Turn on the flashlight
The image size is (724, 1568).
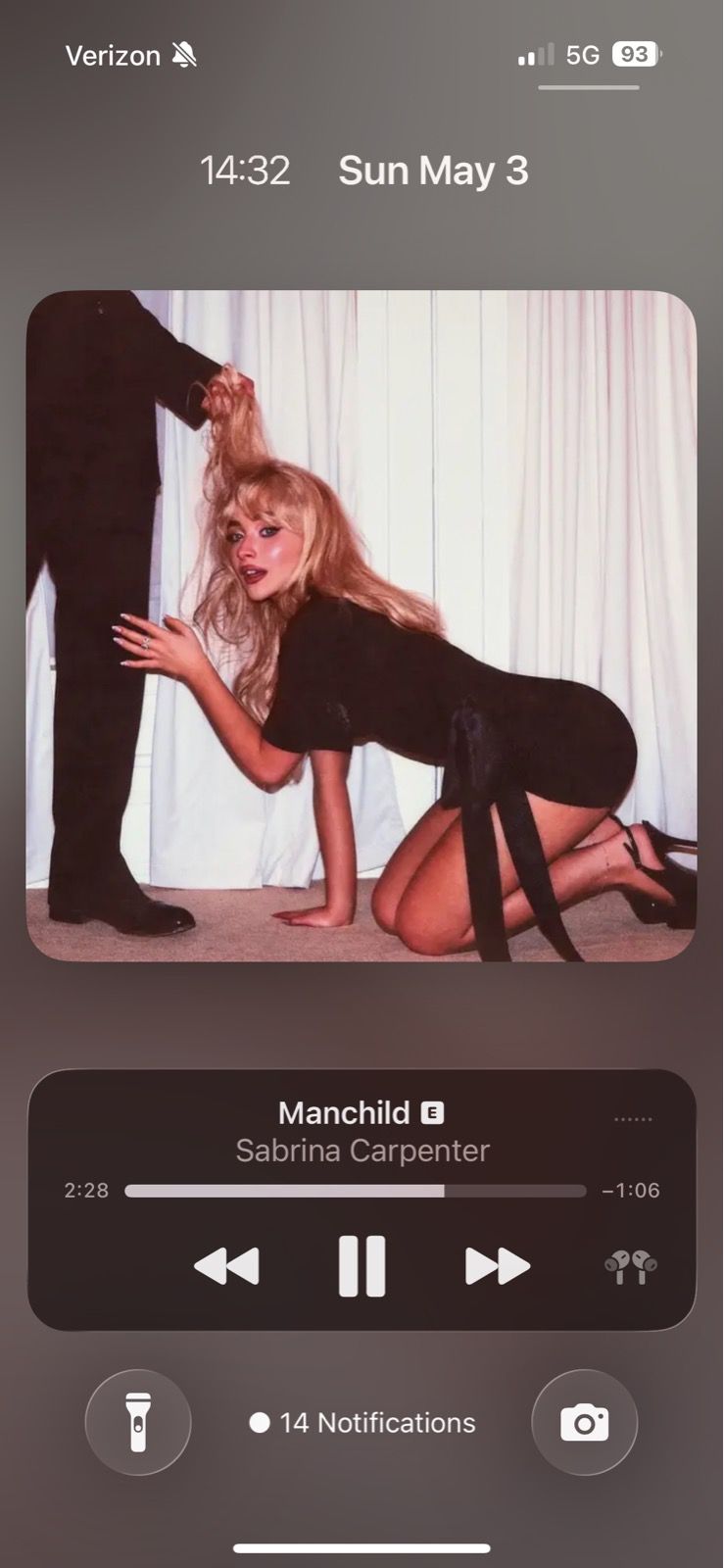point(138,1422)
